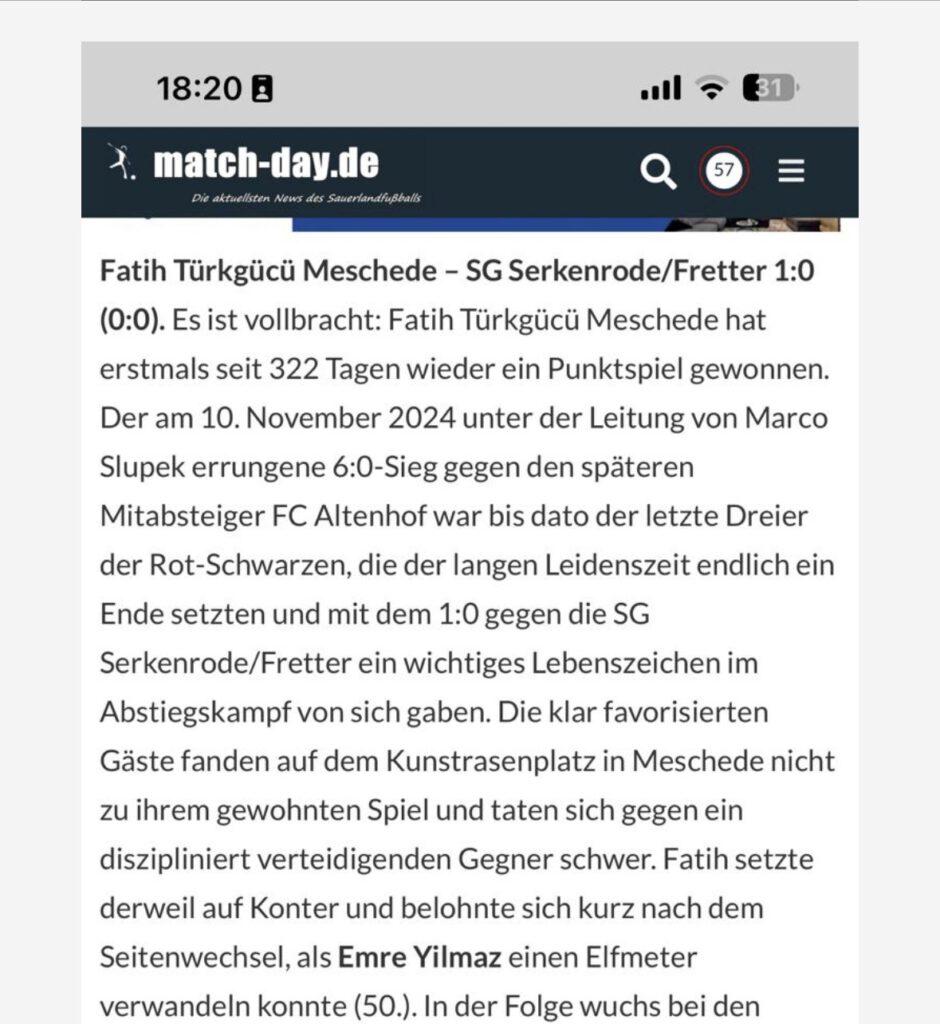Image resolution: width=940 pixels, height=1024 pixels.
Task: Open the 57 notifications counter
Action: coord(724,171)
